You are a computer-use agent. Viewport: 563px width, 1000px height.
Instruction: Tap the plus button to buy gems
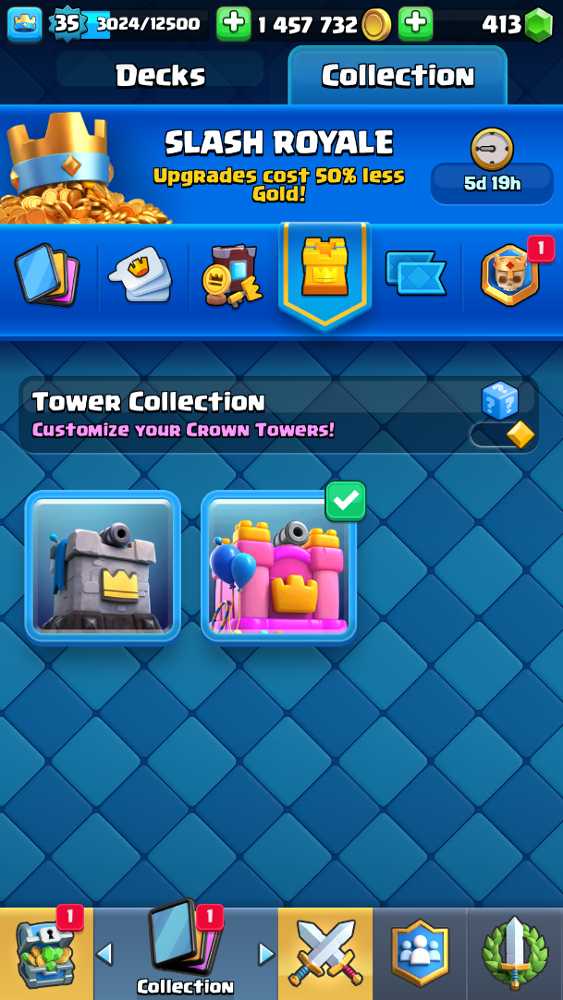pos(415,24)
